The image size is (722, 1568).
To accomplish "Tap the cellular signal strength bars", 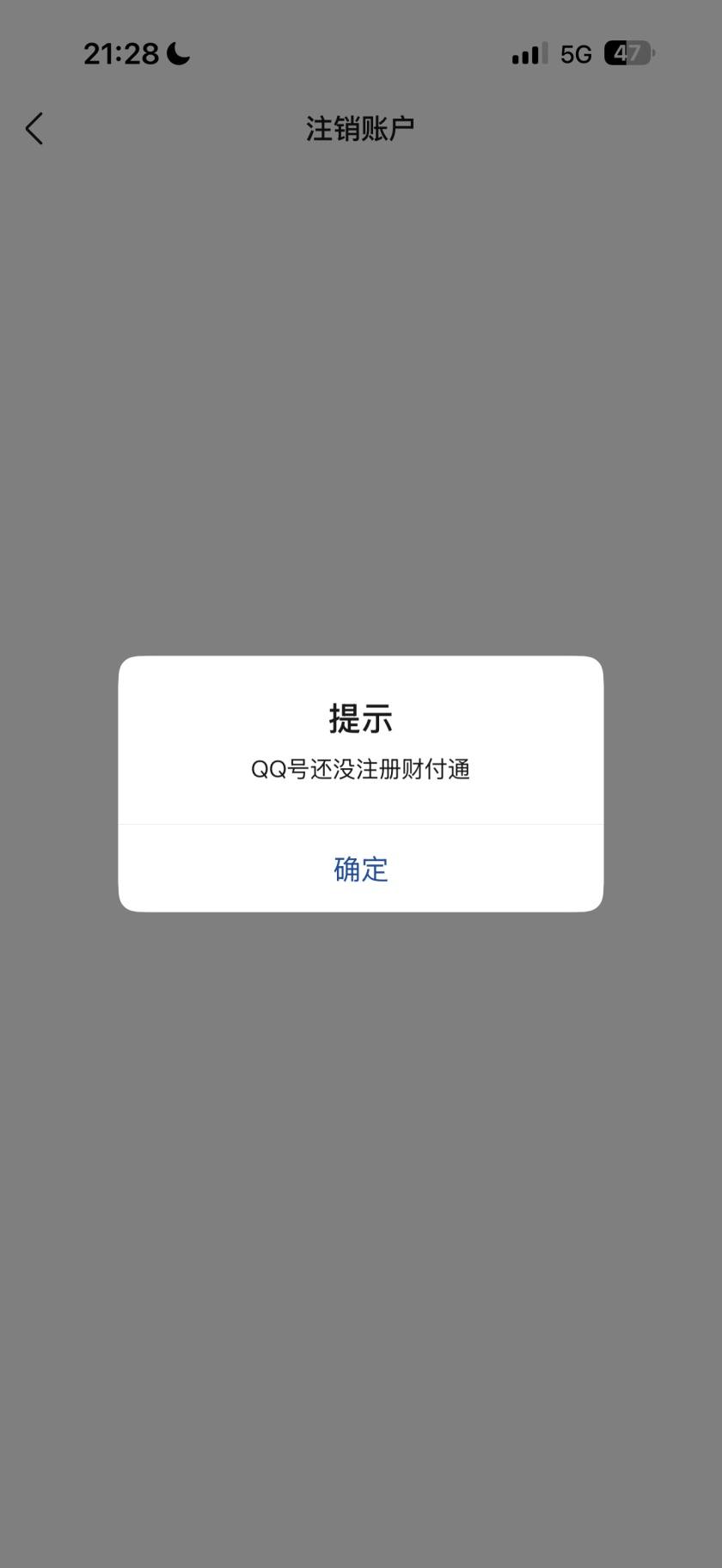I will [x=526, y=53].
